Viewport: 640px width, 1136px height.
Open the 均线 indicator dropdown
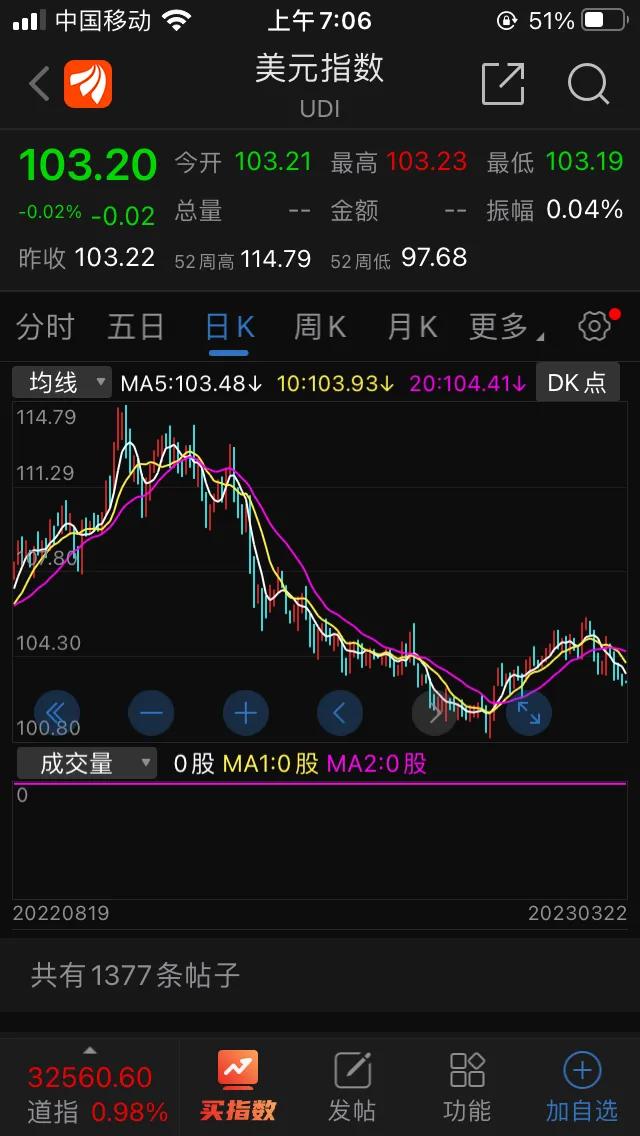(61, 382)
